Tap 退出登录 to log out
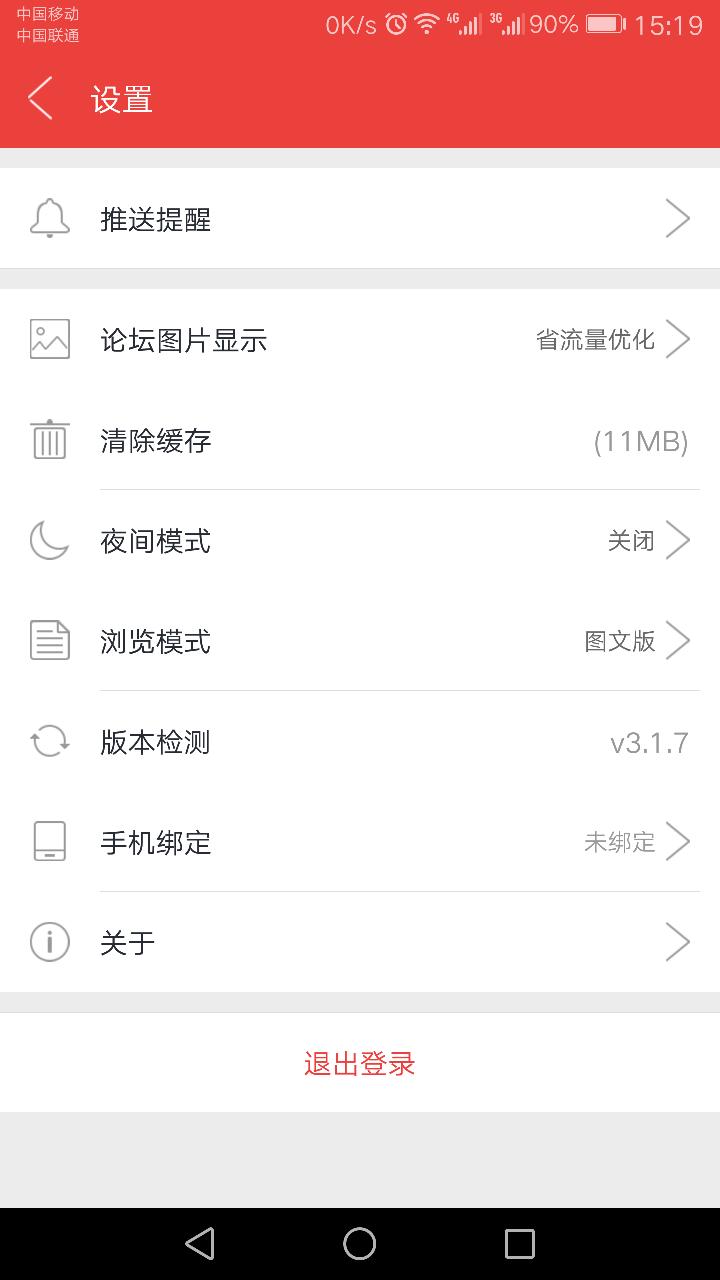The height and width of the screenshot is (1280, 720). coord(360,1063)
